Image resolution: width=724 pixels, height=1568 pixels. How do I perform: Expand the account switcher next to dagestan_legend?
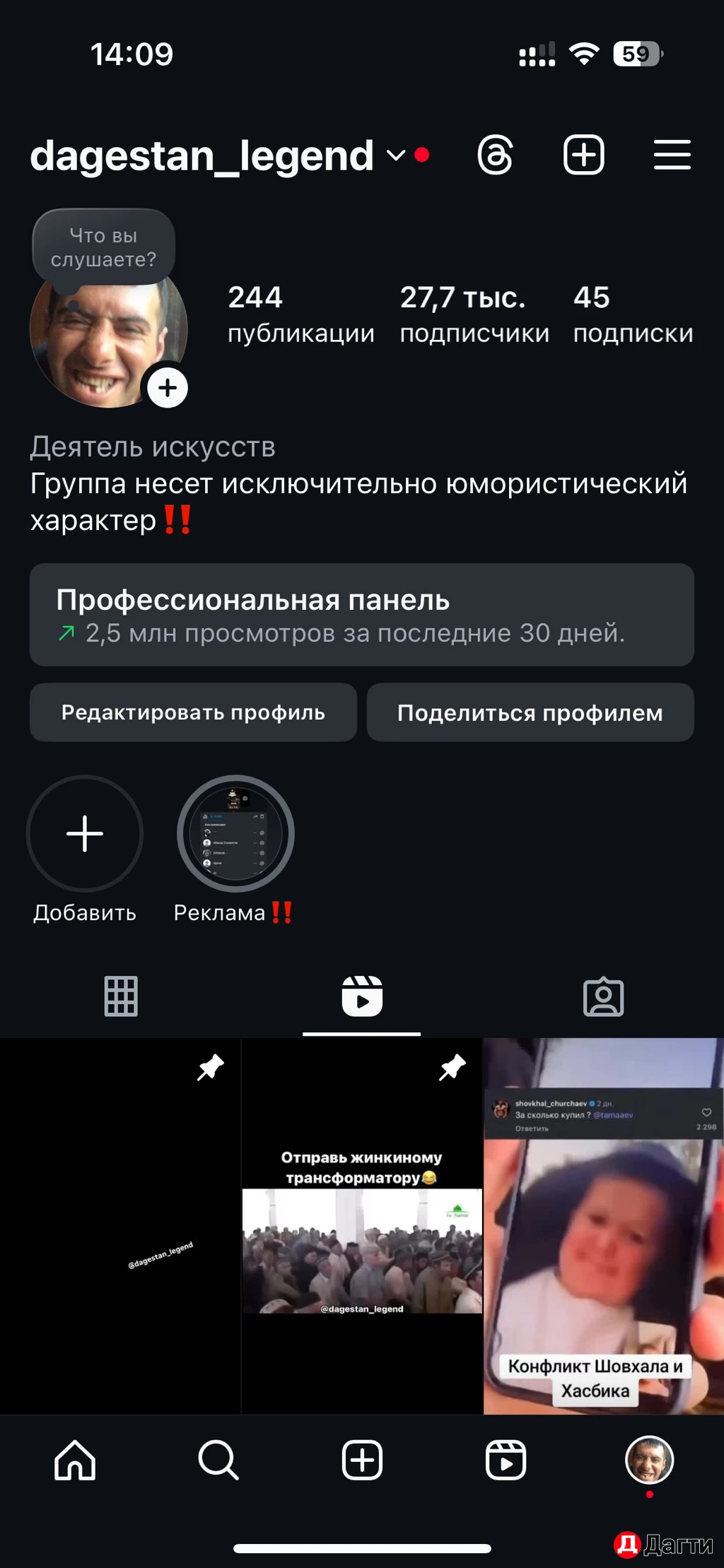tap(396, 157)
